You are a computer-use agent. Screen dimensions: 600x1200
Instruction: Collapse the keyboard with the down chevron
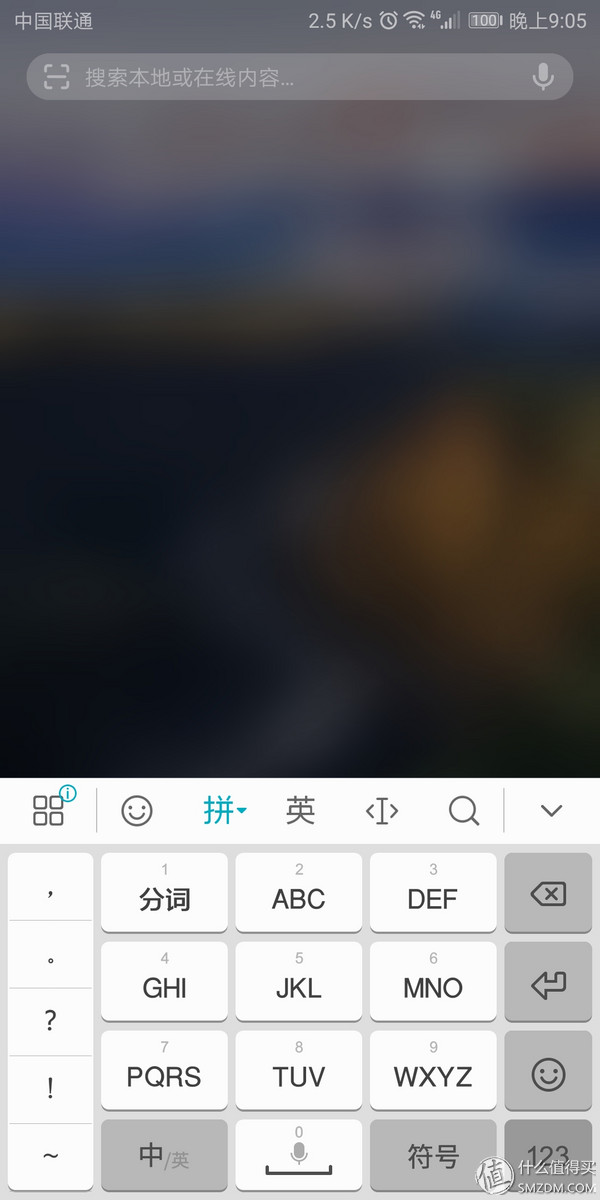coord(551,811)
